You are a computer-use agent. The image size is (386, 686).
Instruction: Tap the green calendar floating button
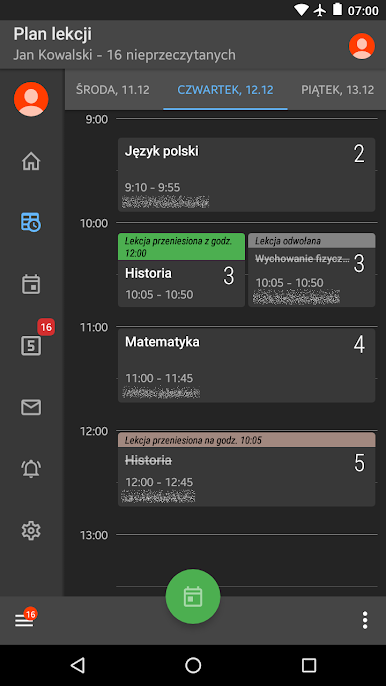[193, 596]
